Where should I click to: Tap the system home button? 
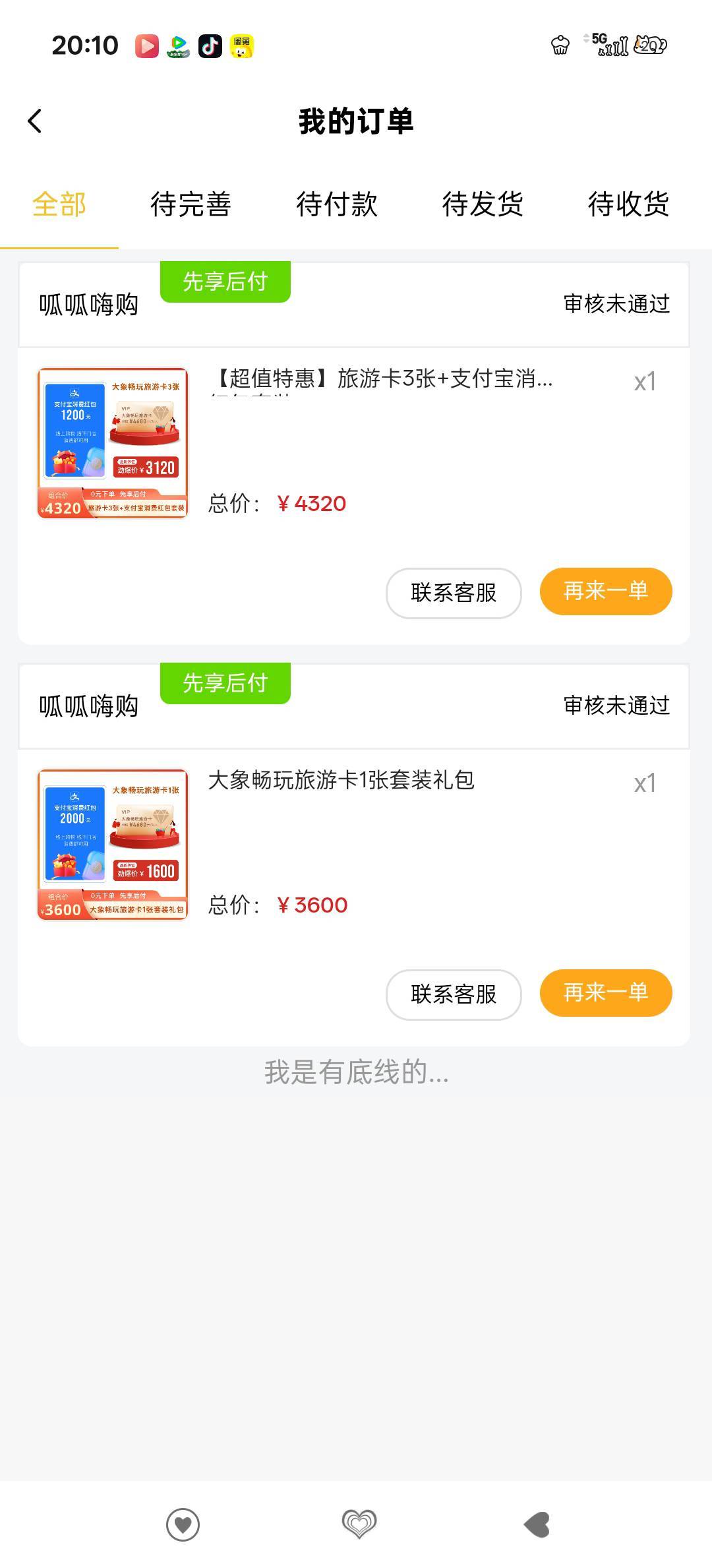click(359, 1524)
